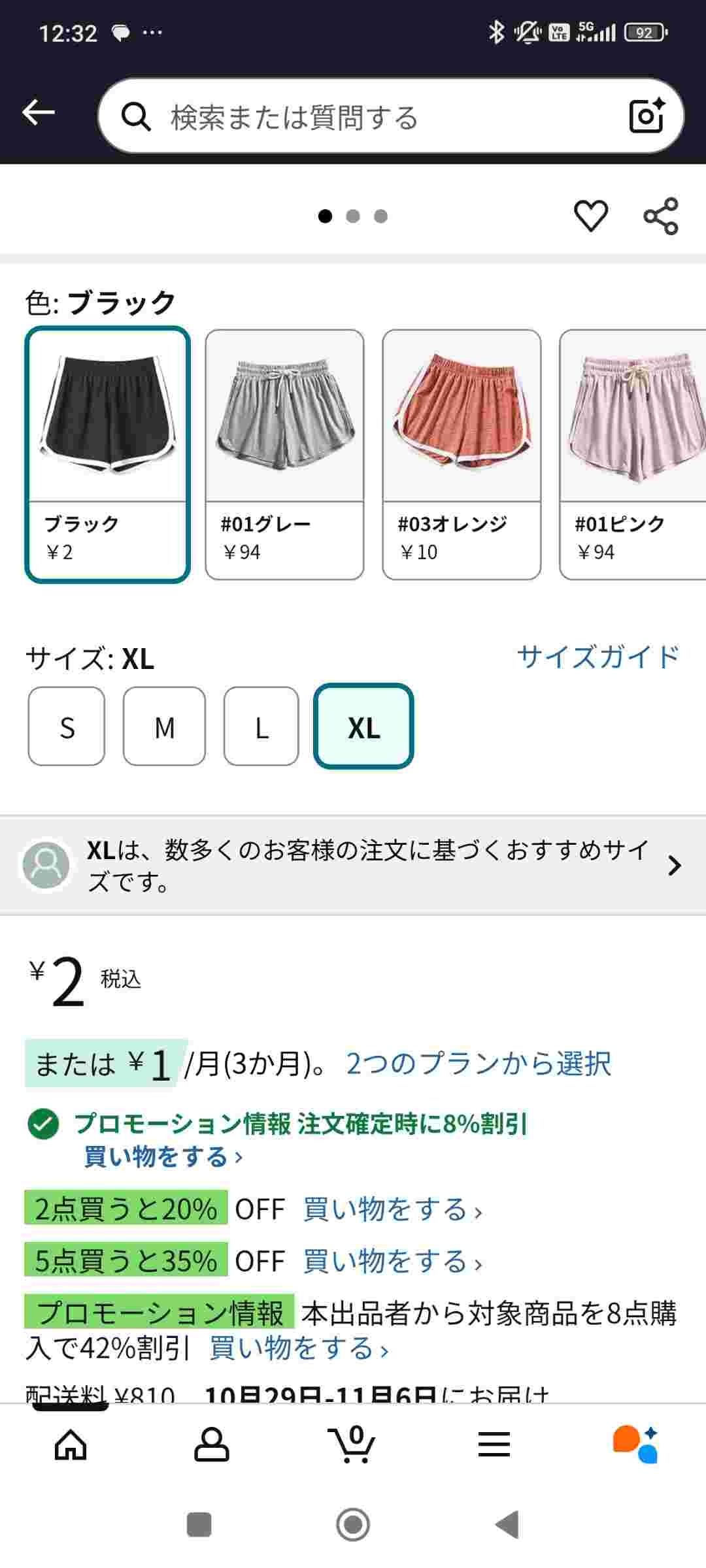Select size L

click(261, 727)
